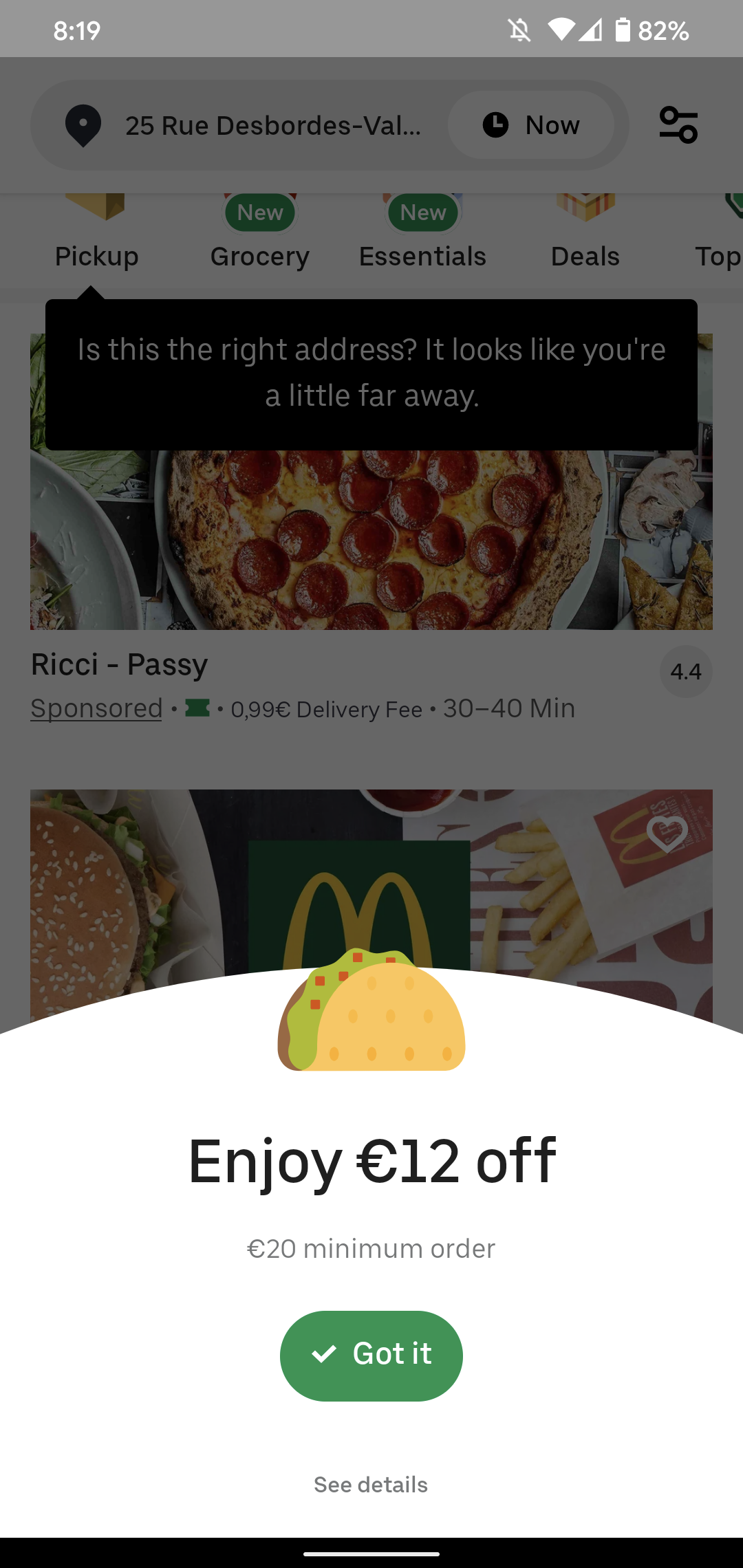This screenshot has height=1568, width=743.
Task: Open the delivery address selector
Action: 274,125
